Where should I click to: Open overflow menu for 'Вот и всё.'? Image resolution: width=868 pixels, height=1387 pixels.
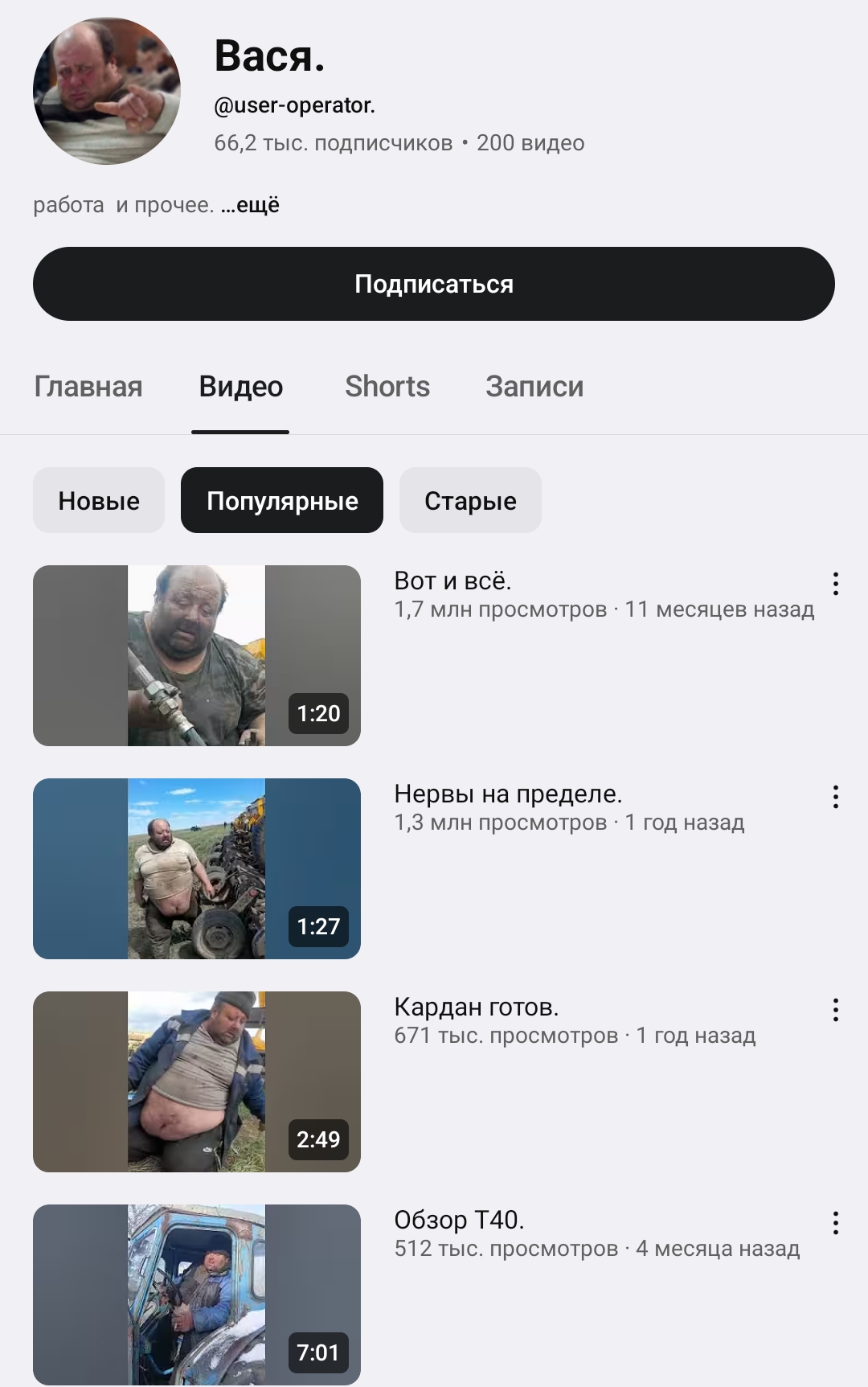[x=836, y=584]
